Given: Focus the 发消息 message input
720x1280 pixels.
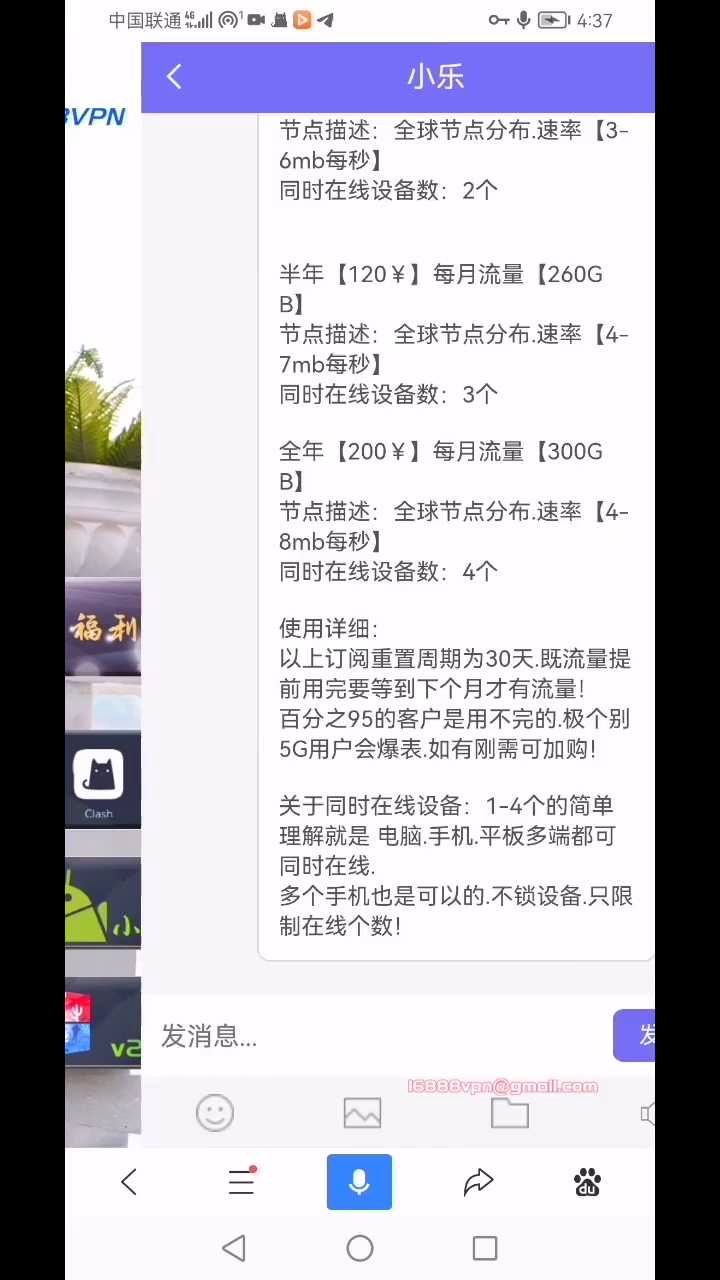Looking at the screenshot, I should pos(380,1036).
